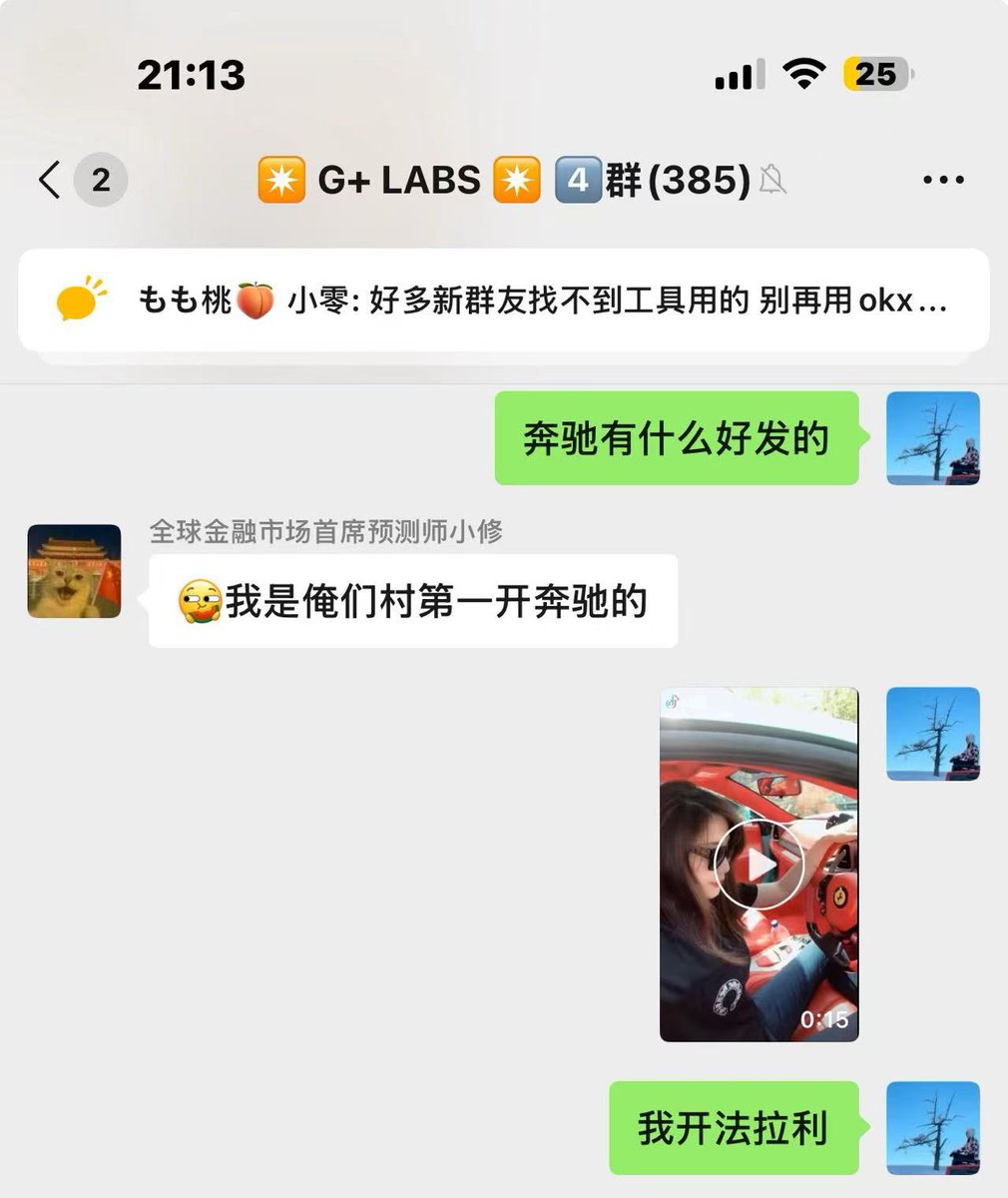
Task: Open the pinned message from もも桃 小零
Action: coord(503,299)
